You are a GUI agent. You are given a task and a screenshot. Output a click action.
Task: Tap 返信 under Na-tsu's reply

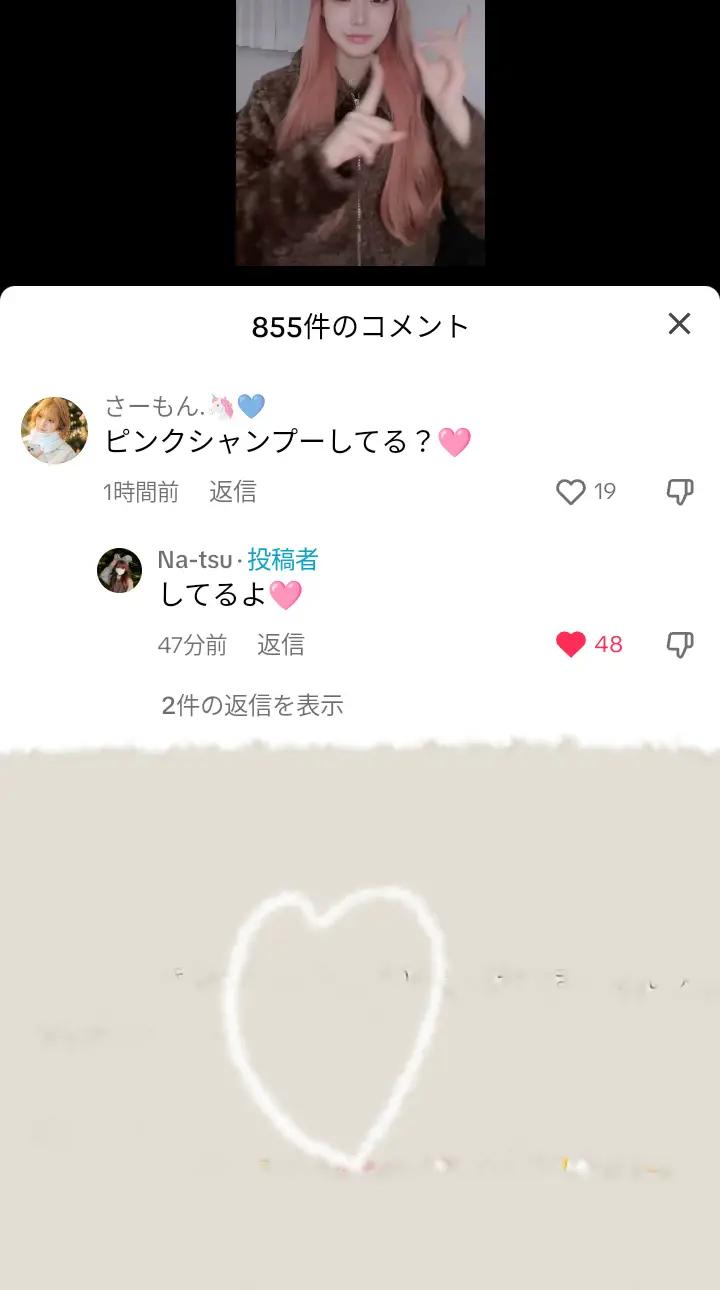pos(280,645)
